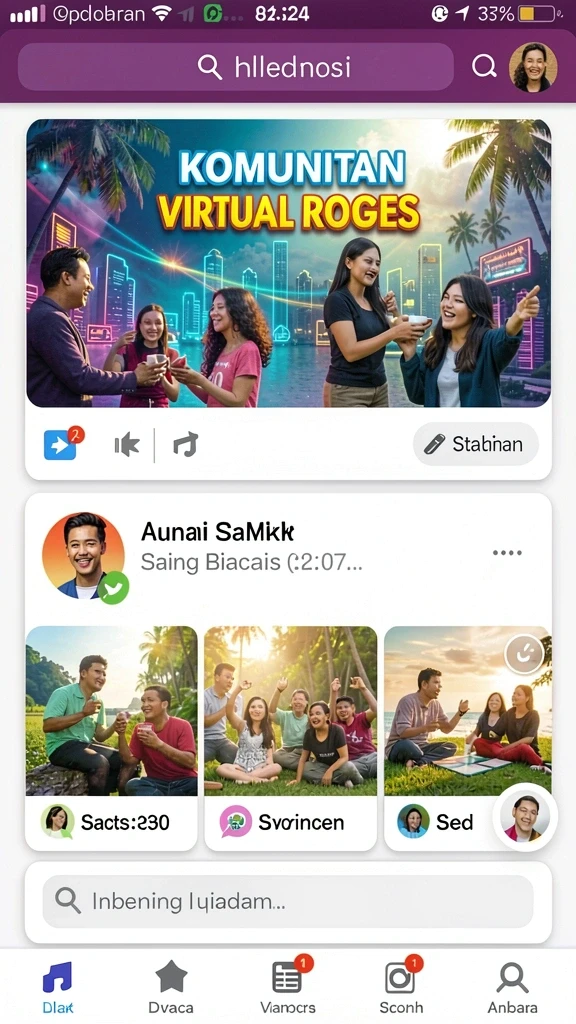Image resolution: width=576 pixels, height=1024 pixels.
Task: Tap the hllednosi search field
Action: (236, 67)
